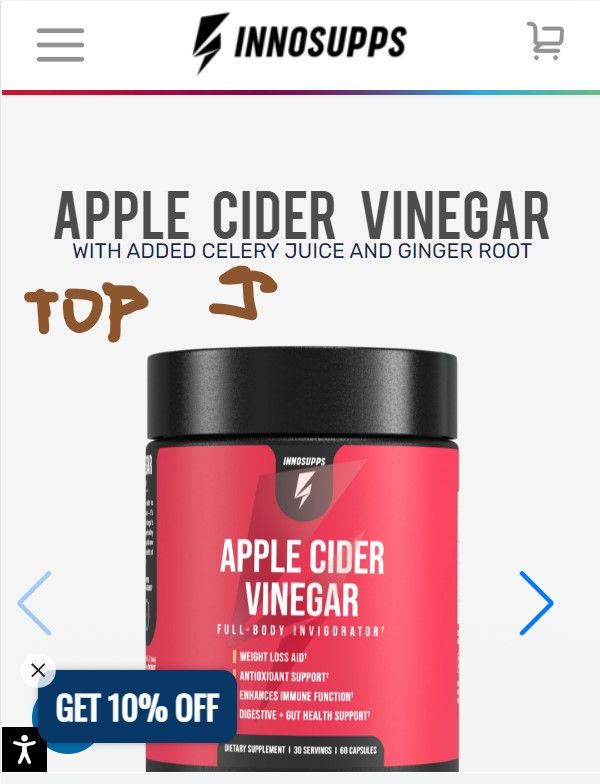Dismiss the 10% off popup

pos(38,670)
